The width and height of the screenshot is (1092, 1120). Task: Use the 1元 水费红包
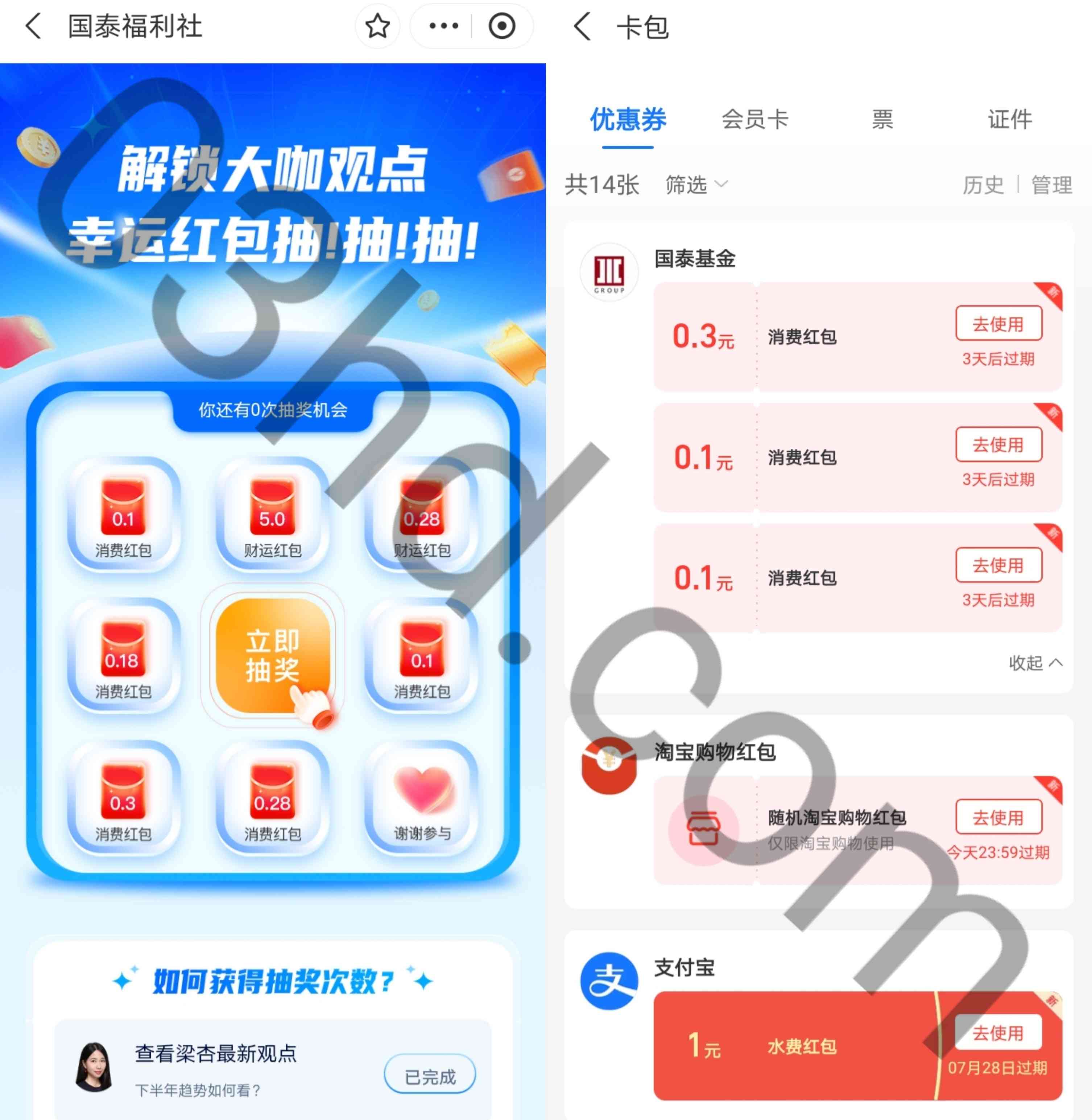(x=998, y=1032)
